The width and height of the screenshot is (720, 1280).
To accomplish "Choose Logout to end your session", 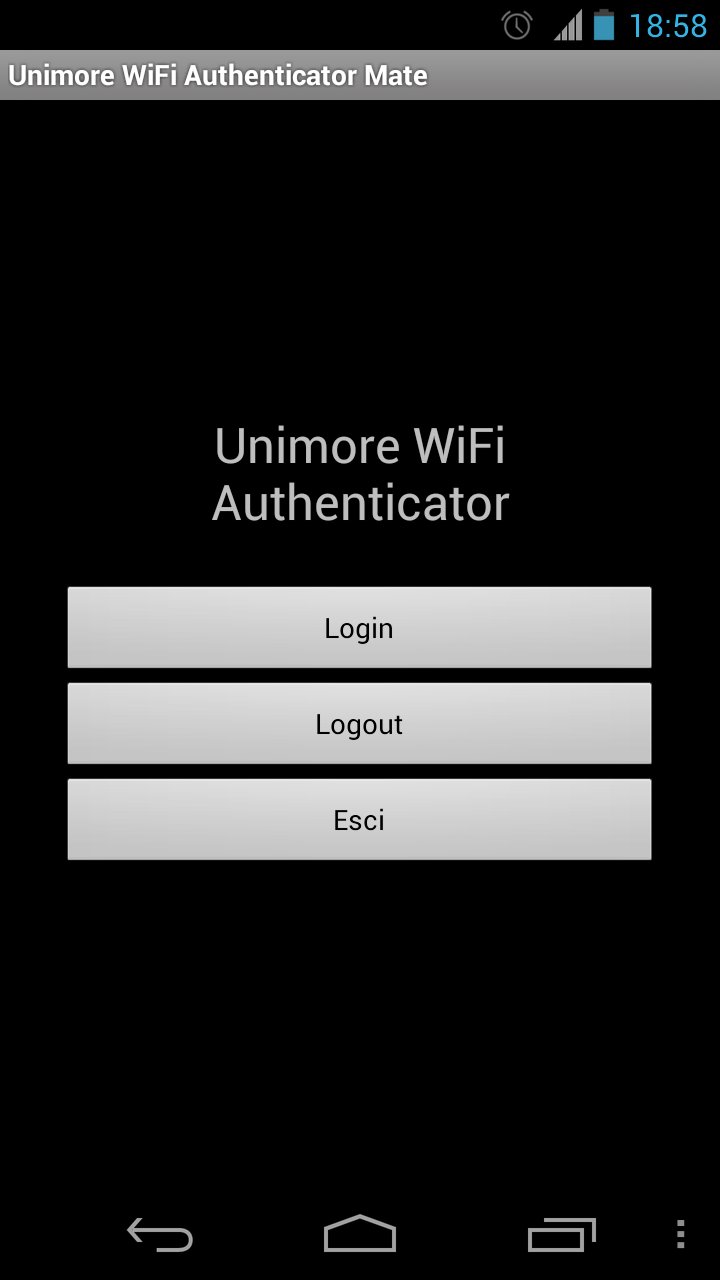I will click(x=359, y=723).
